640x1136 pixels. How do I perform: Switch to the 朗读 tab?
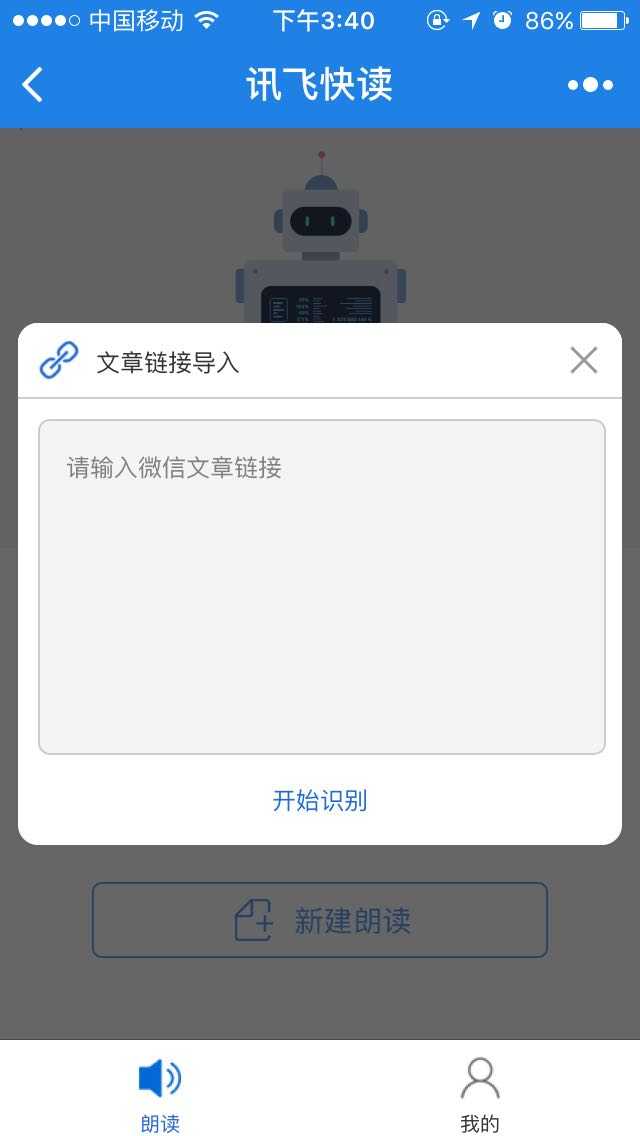pyautogui.click(x=160, y=1094)
